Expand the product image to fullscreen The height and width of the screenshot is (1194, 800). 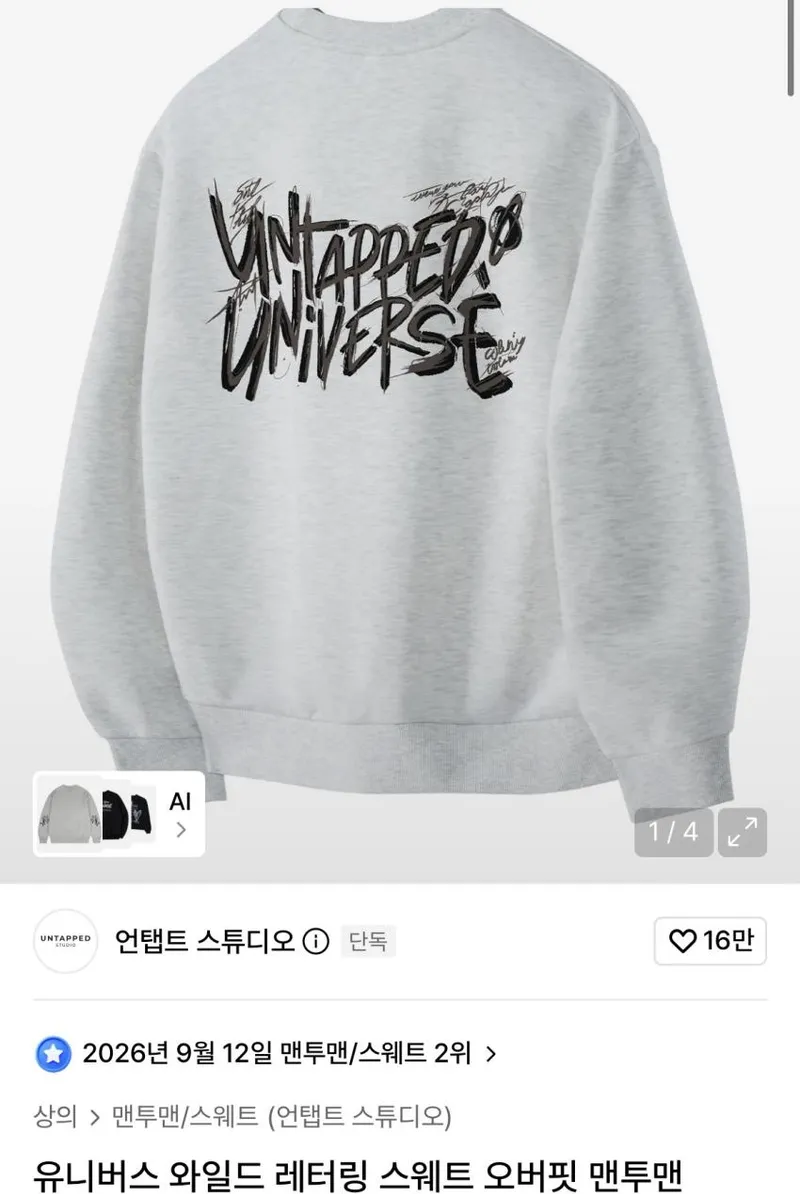click(742, 832)
